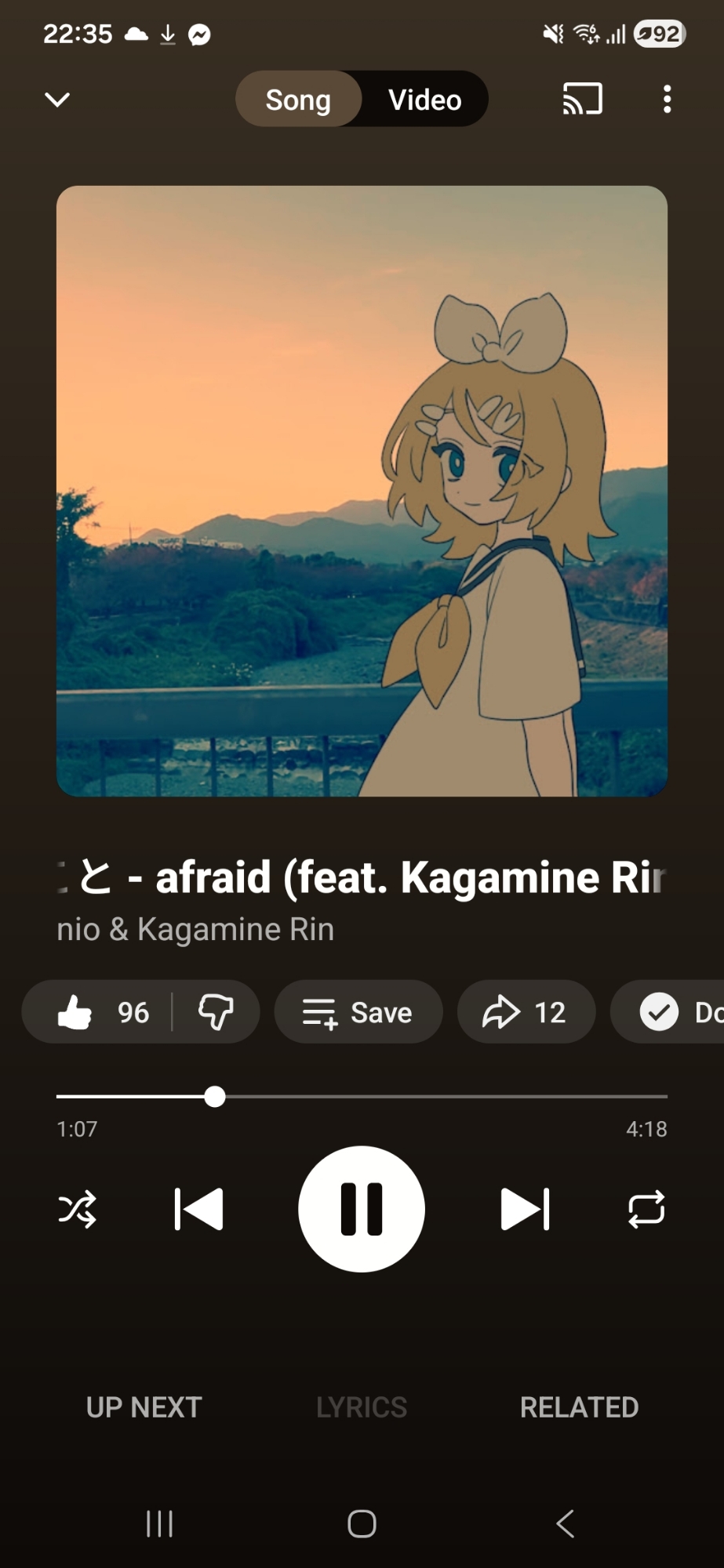Open the three-dot overflow menu

[x=667, y=100]
